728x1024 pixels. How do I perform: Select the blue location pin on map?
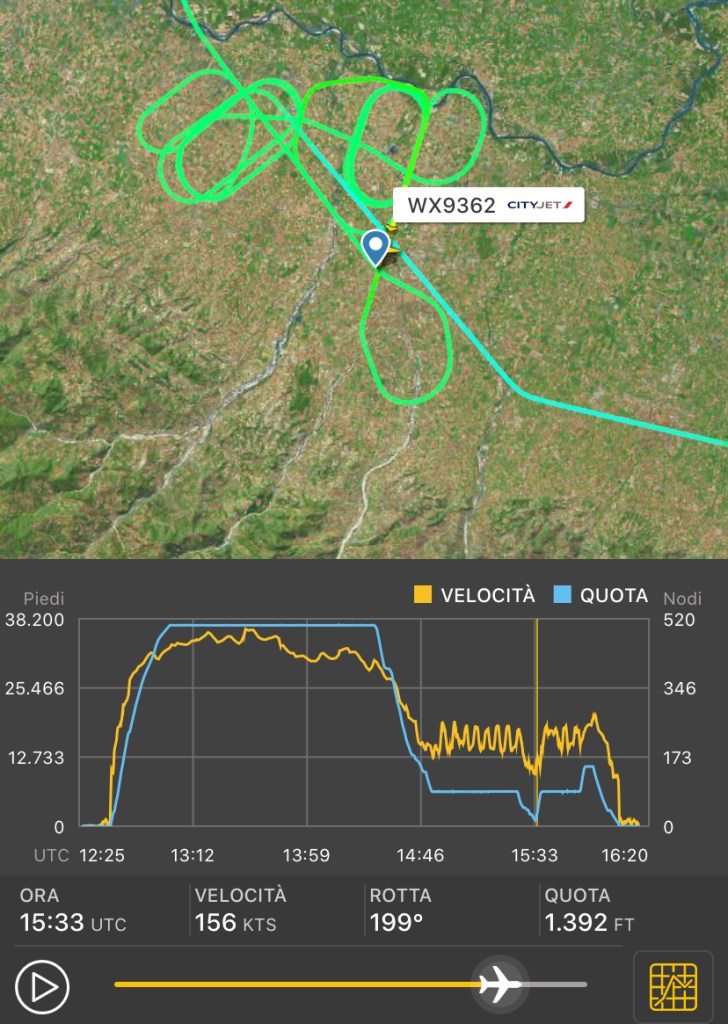click(x=375, y=246)
